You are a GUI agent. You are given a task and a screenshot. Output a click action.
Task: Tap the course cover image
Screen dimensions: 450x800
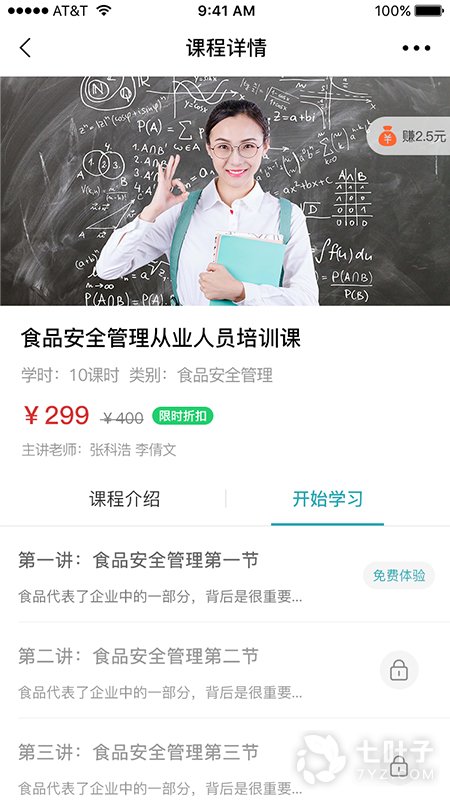[x=225, y=191]
